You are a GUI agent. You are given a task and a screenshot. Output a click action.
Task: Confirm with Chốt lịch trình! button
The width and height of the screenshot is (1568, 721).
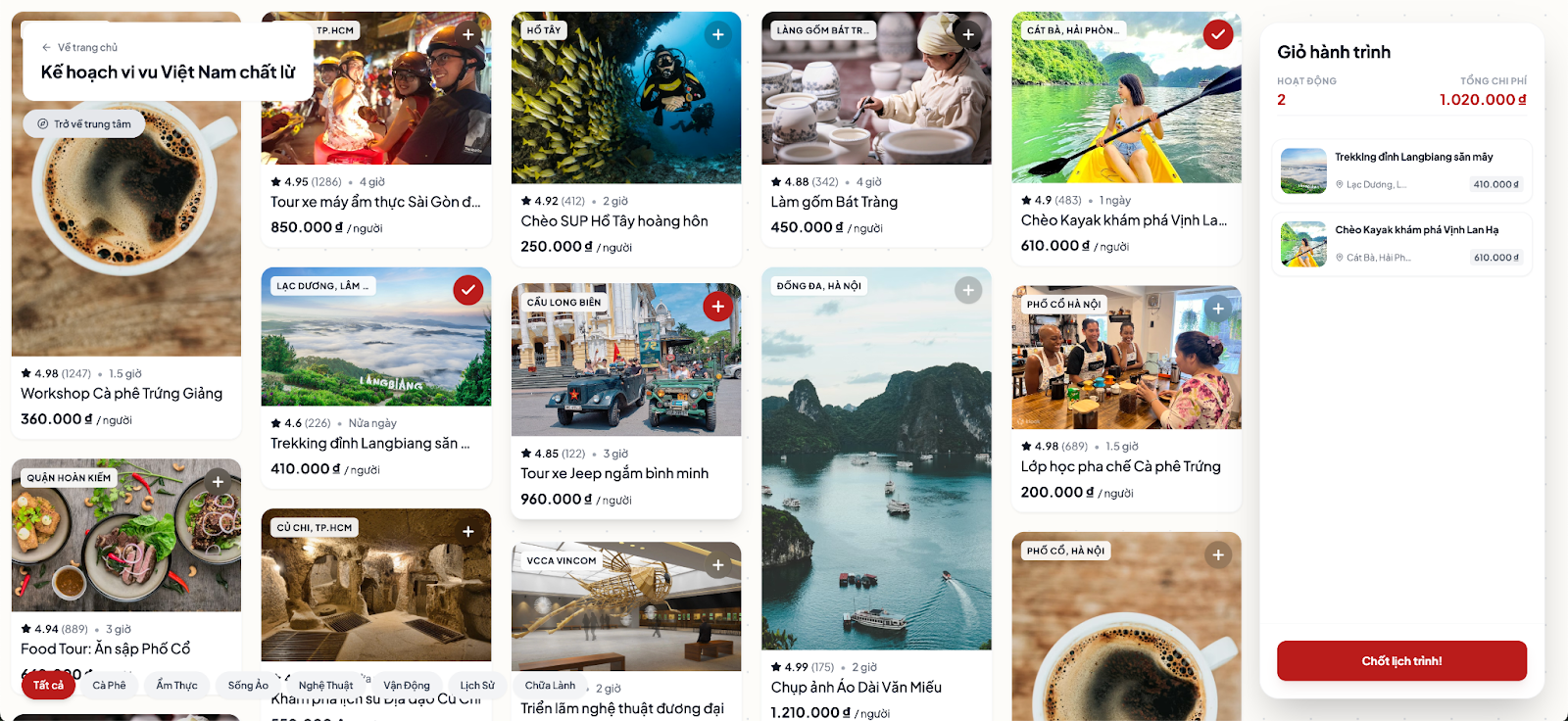pos(1401,661)
